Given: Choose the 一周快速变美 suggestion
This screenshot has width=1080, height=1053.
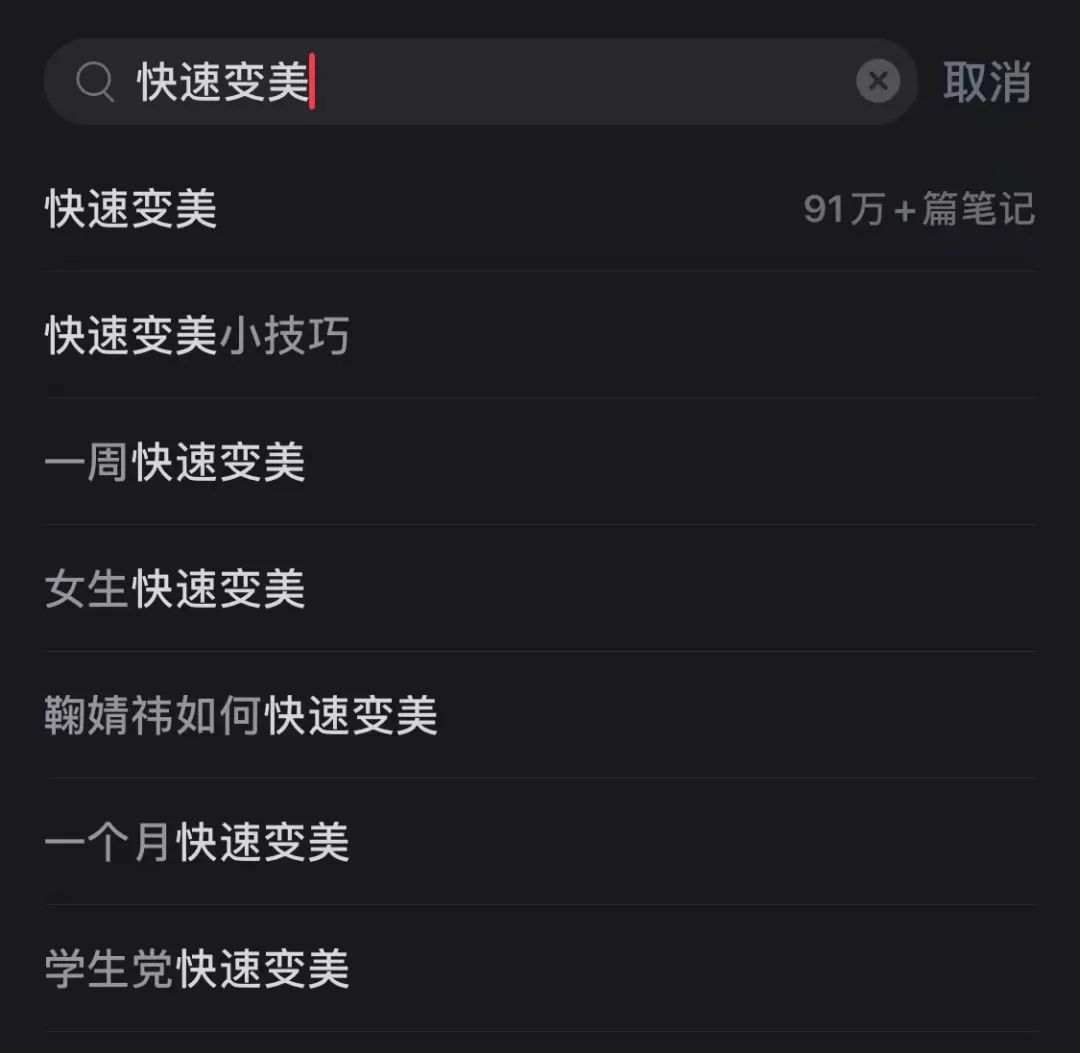Looking at the screenshot, I should [175, 463].
